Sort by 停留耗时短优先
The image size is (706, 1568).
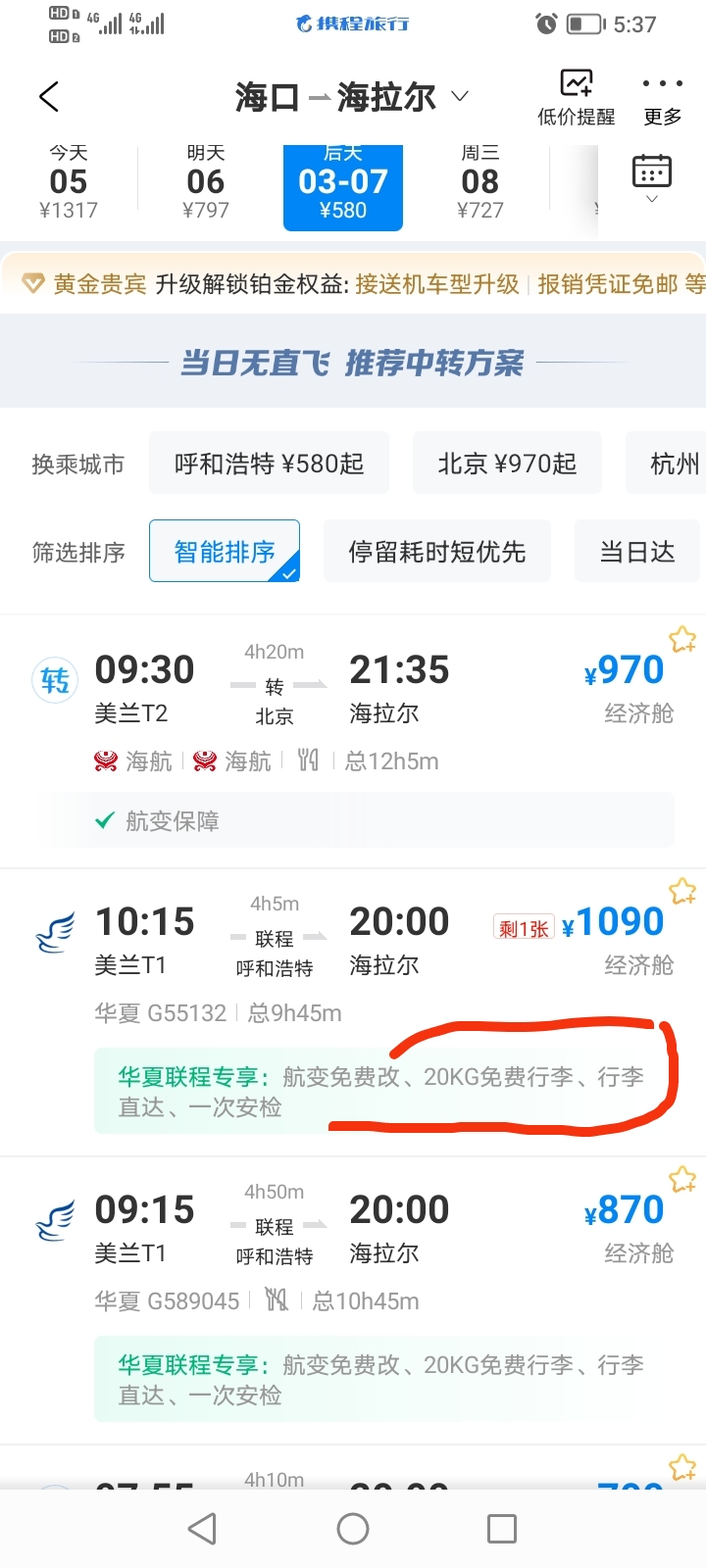click(x=436, y=552)
